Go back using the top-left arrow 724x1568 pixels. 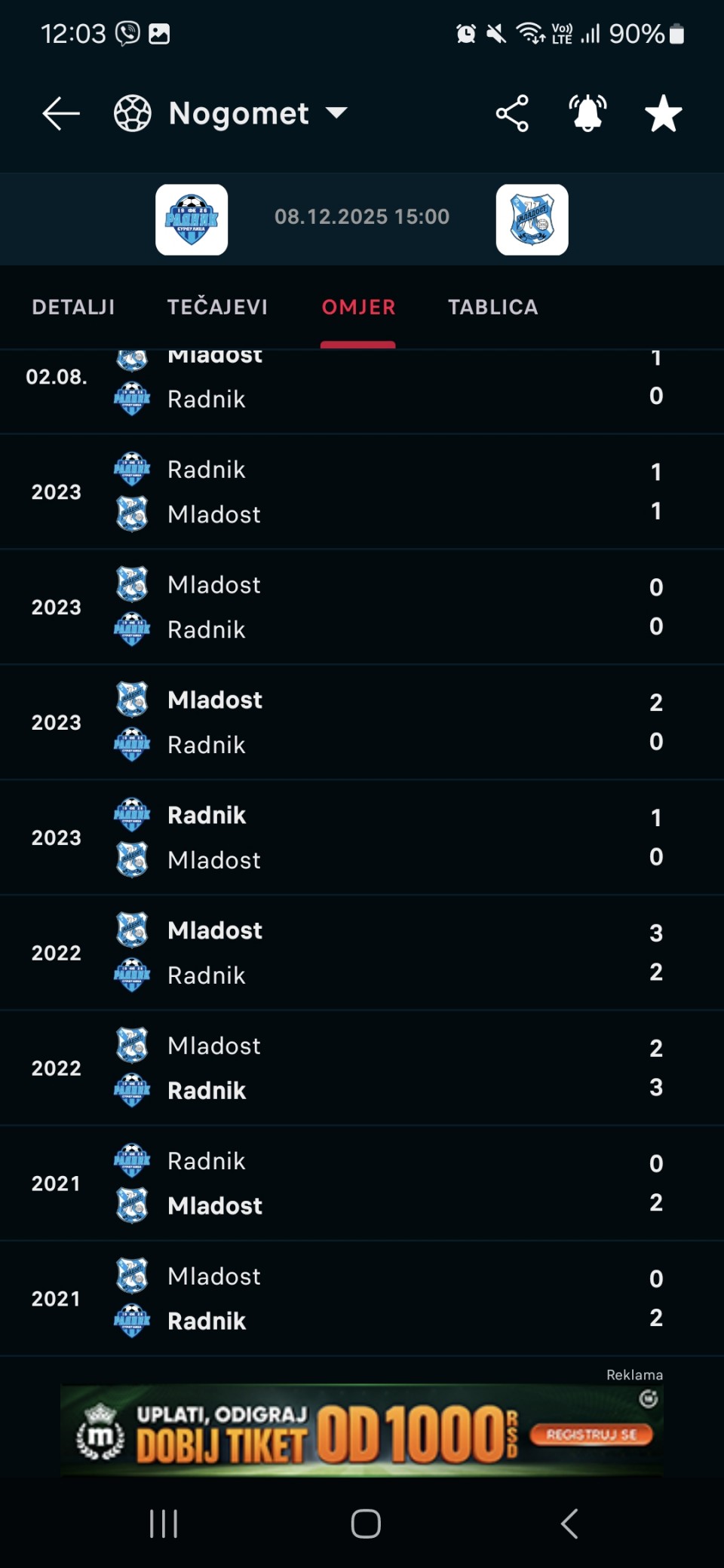61,114
